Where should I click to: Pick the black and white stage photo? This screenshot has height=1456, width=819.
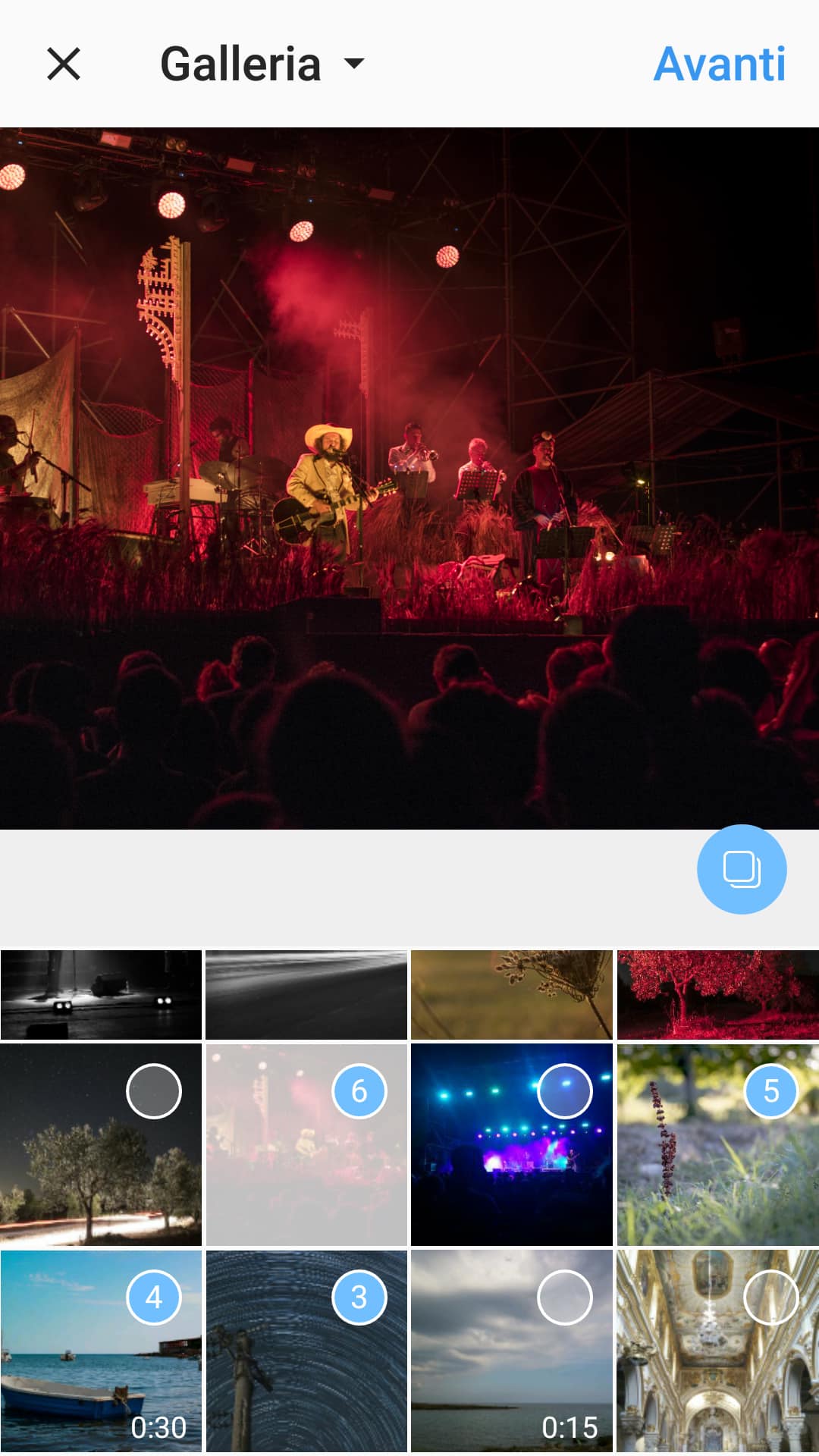click(101, 994)
